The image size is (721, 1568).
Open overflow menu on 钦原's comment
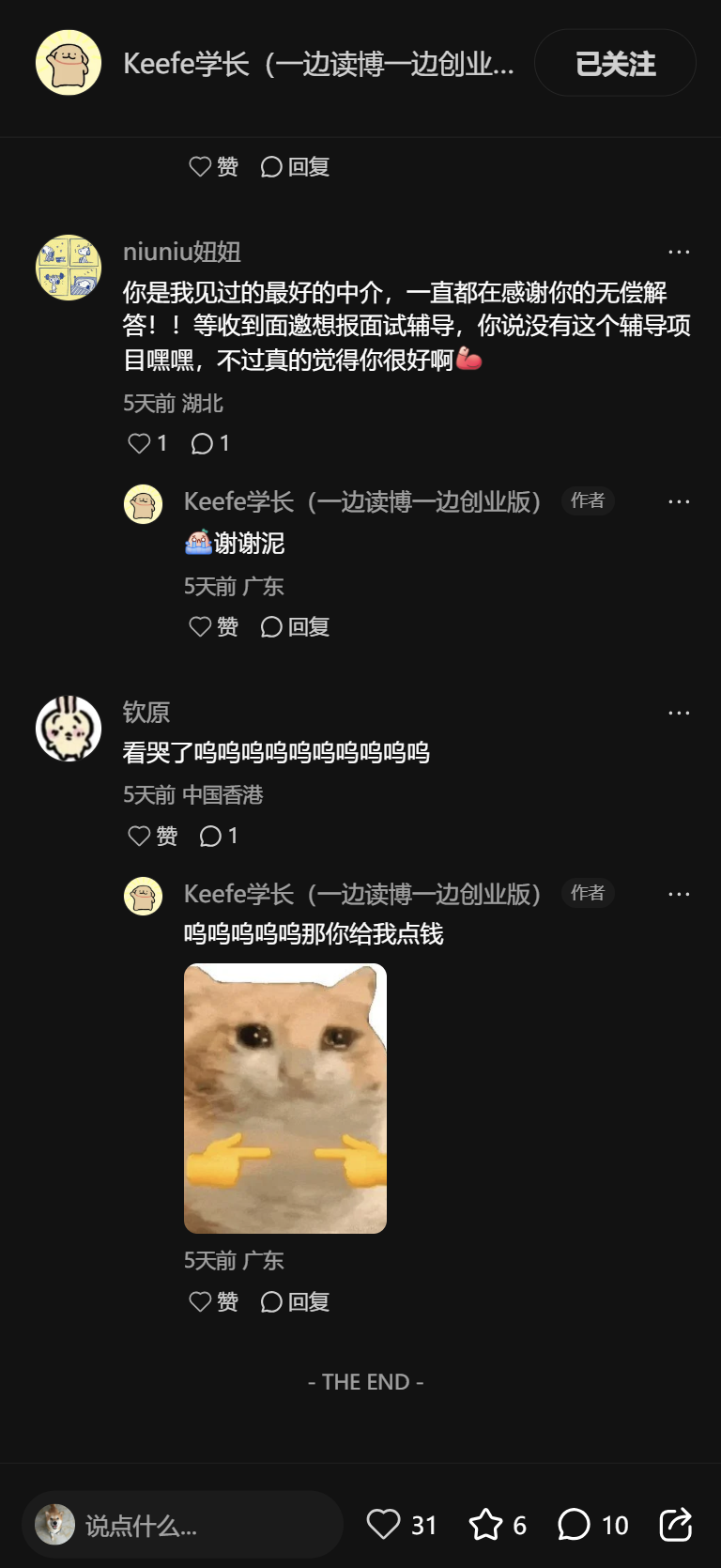[679, 714]
